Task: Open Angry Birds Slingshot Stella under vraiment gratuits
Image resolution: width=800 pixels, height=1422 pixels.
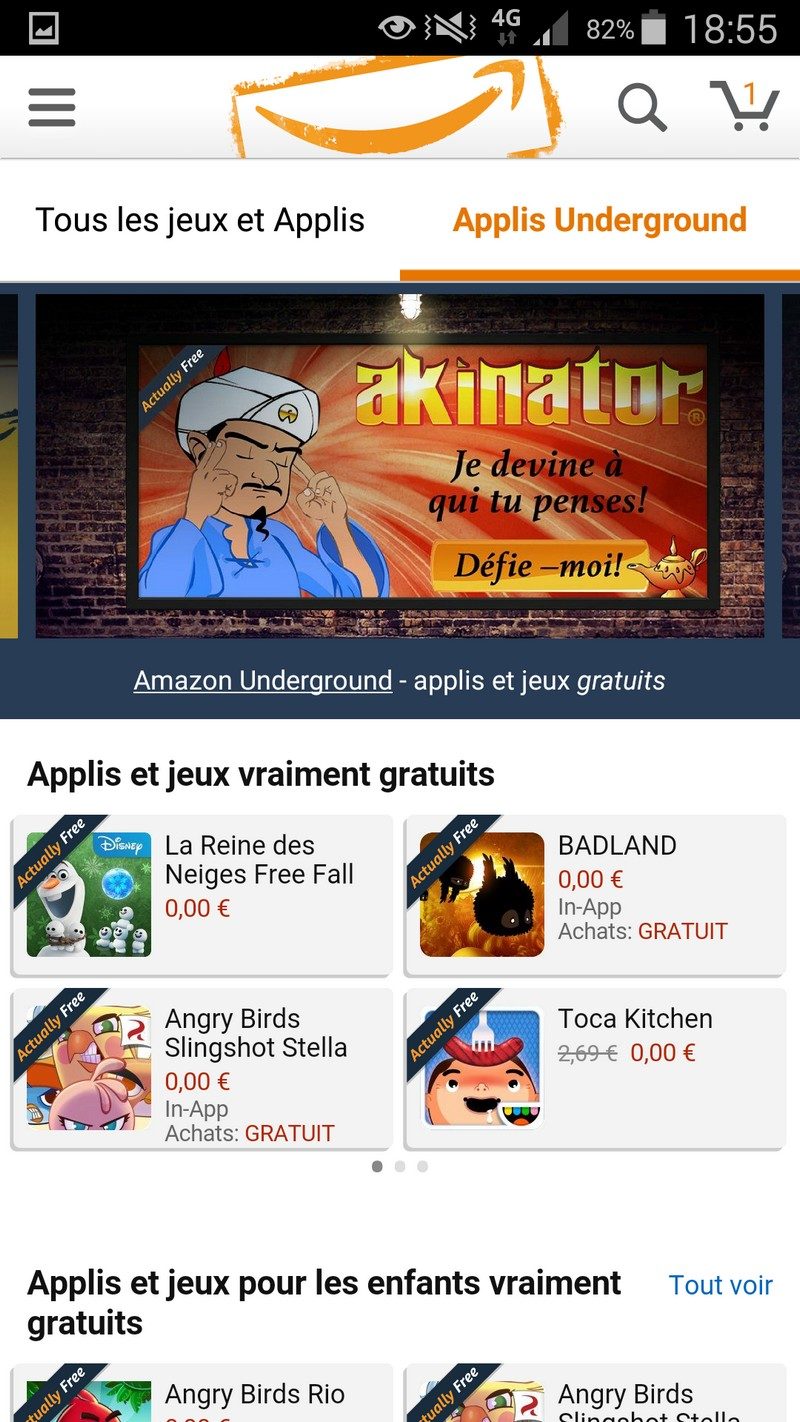Action: point(200,1068)
